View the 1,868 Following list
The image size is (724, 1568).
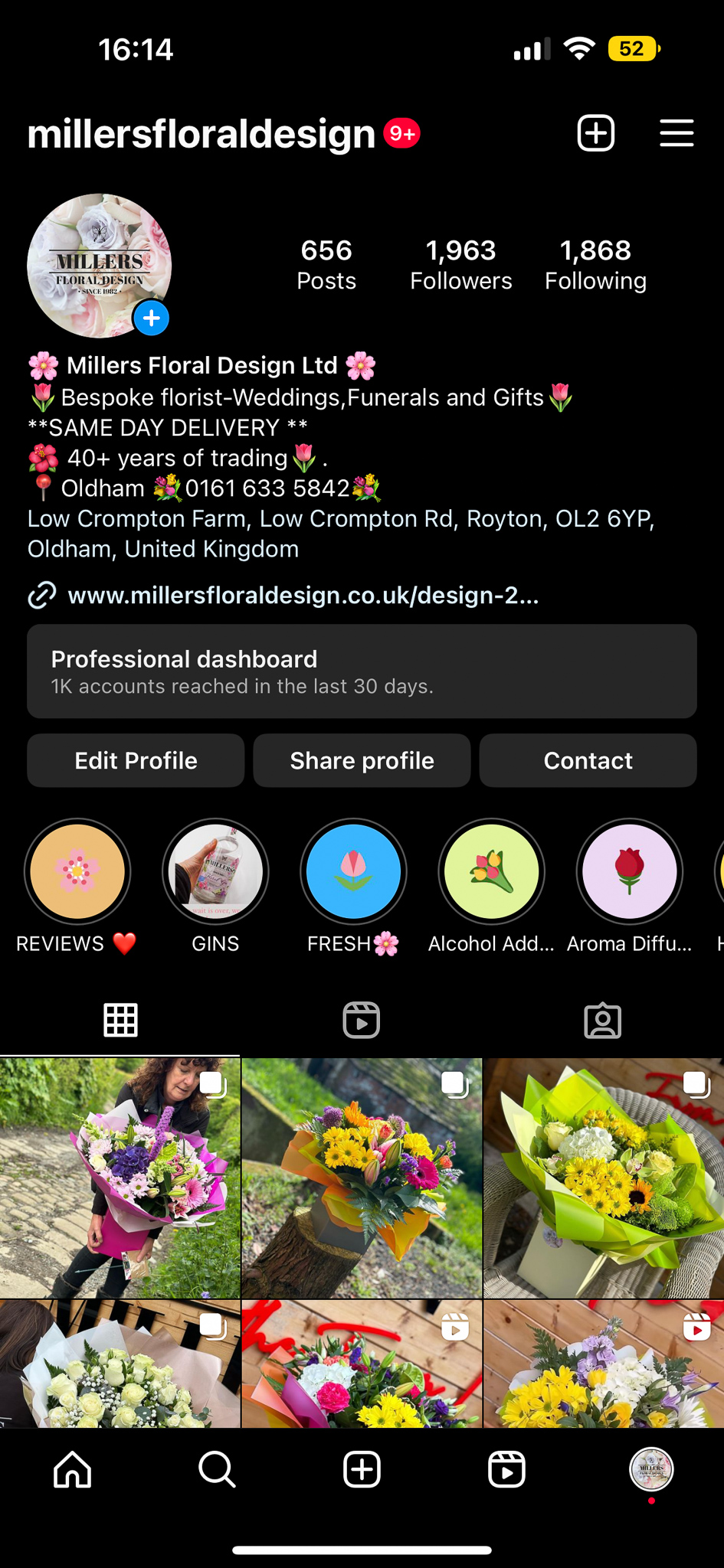[595, 264]
